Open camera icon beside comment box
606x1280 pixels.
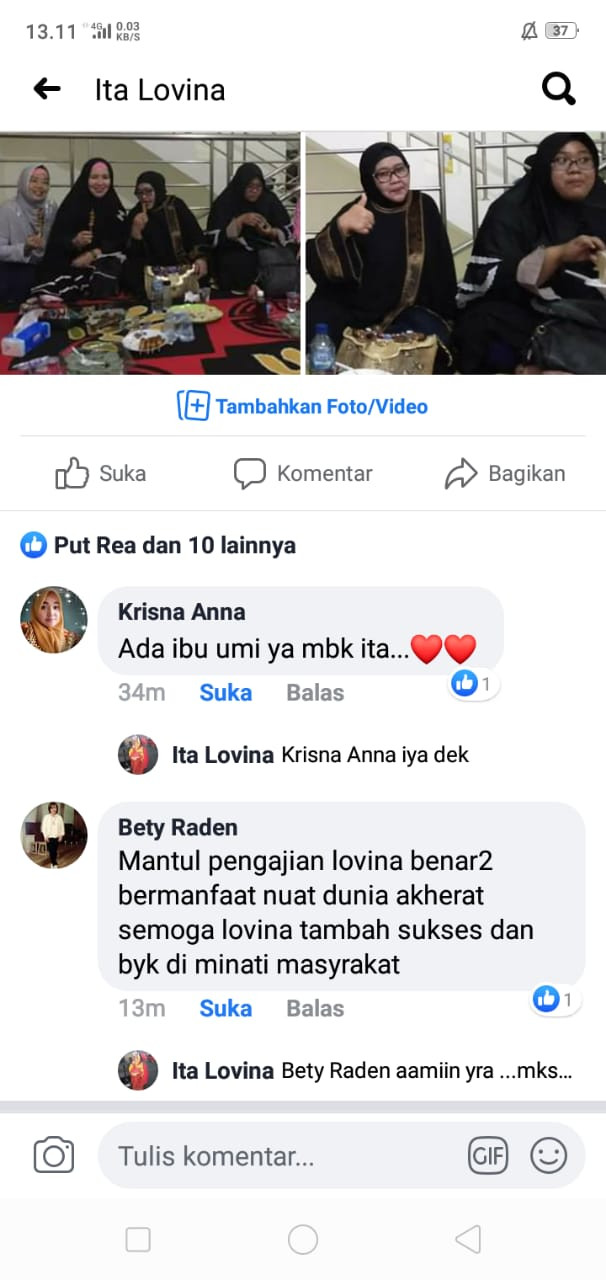54,1156
